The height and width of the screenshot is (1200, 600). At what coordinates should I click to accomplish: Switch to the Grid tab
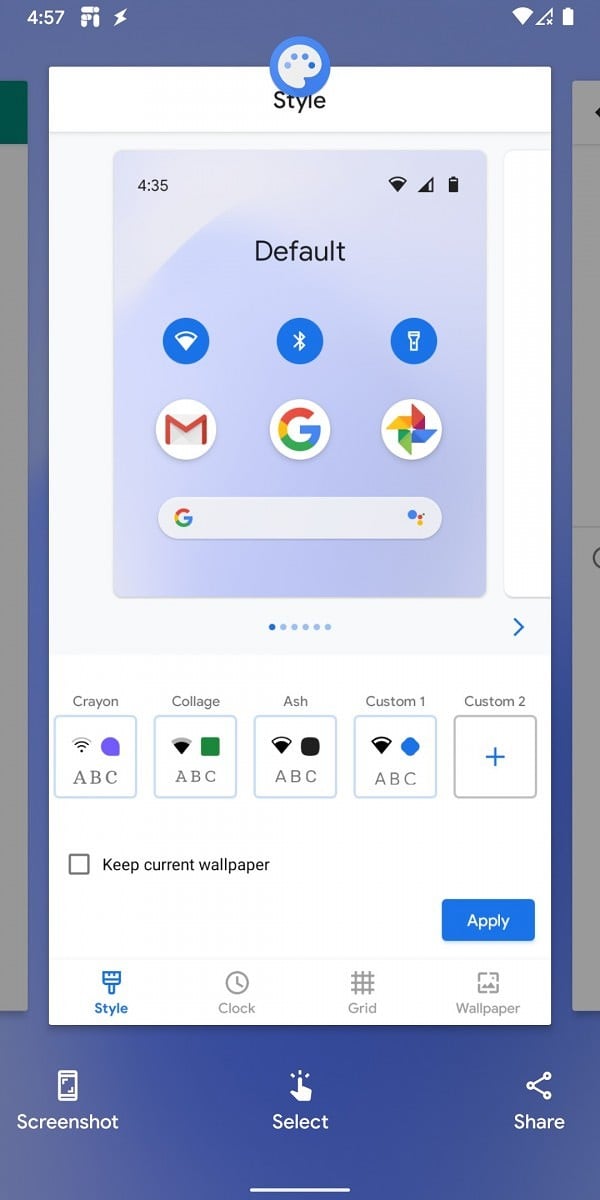(x=362, y=992)
